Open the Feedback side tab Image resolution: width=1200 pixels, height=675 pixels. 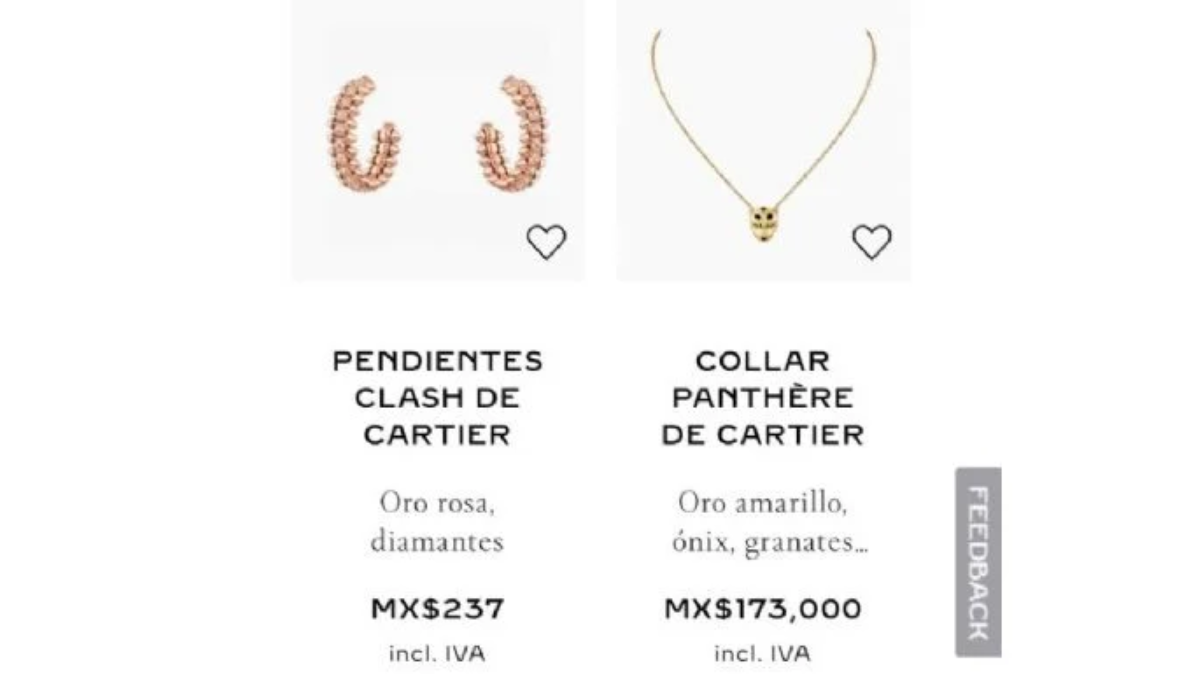click(978, 562)
